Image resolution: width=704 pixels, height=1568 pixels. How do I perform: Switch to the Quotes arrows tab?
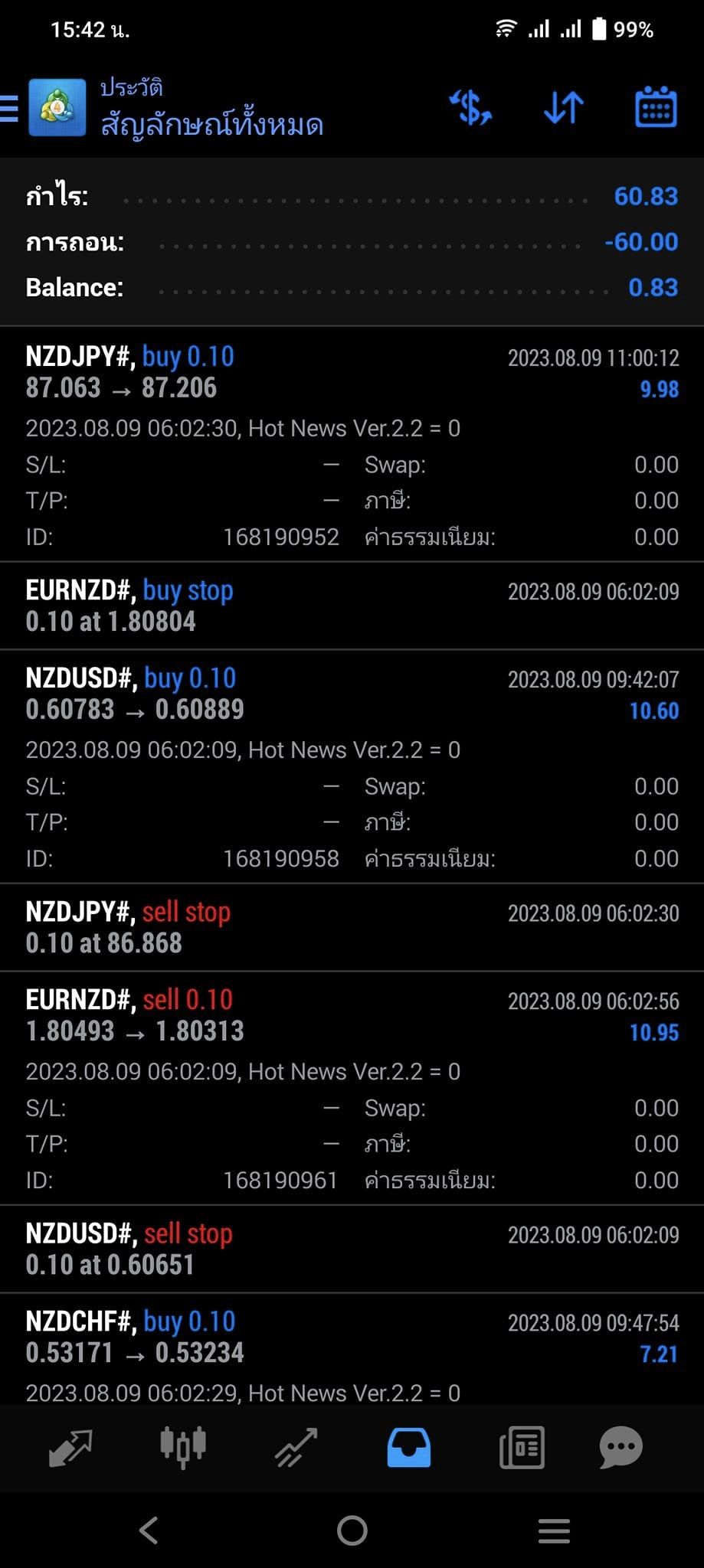(70, 1447)
